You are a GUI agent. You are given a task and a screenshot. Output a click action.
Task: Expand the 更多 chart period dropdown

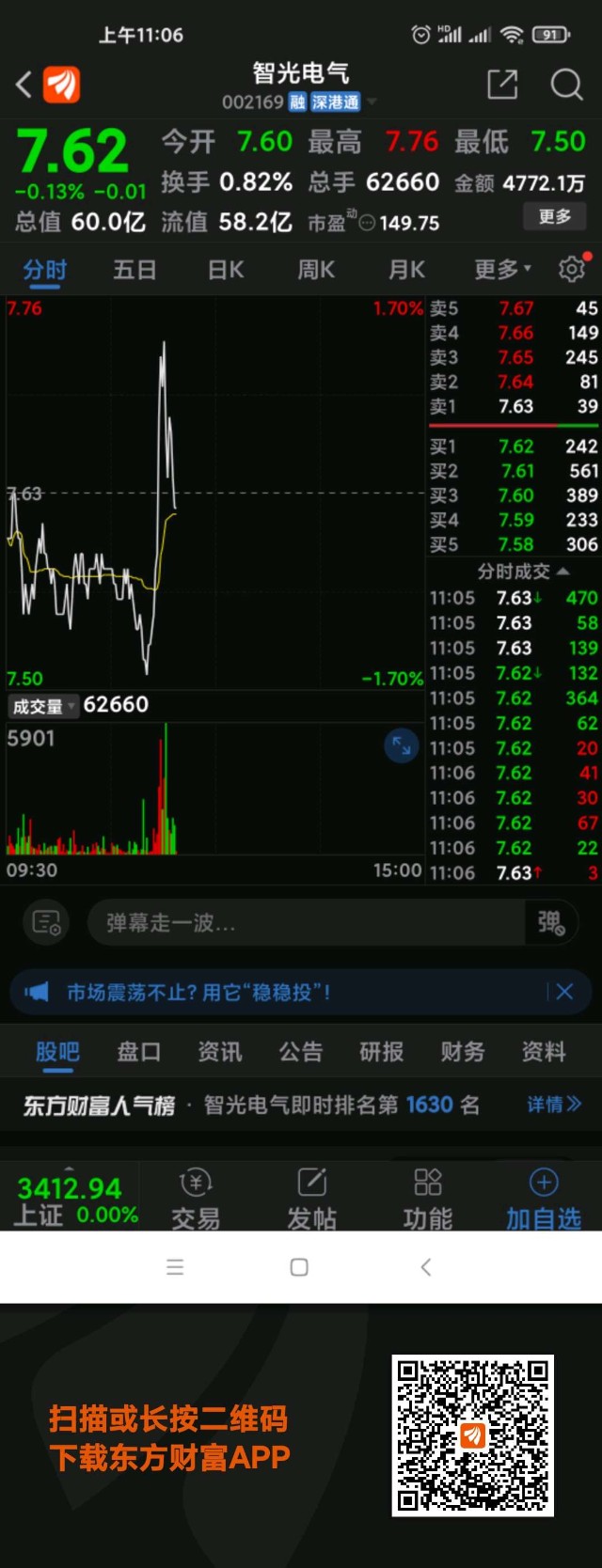pos(501,271)
